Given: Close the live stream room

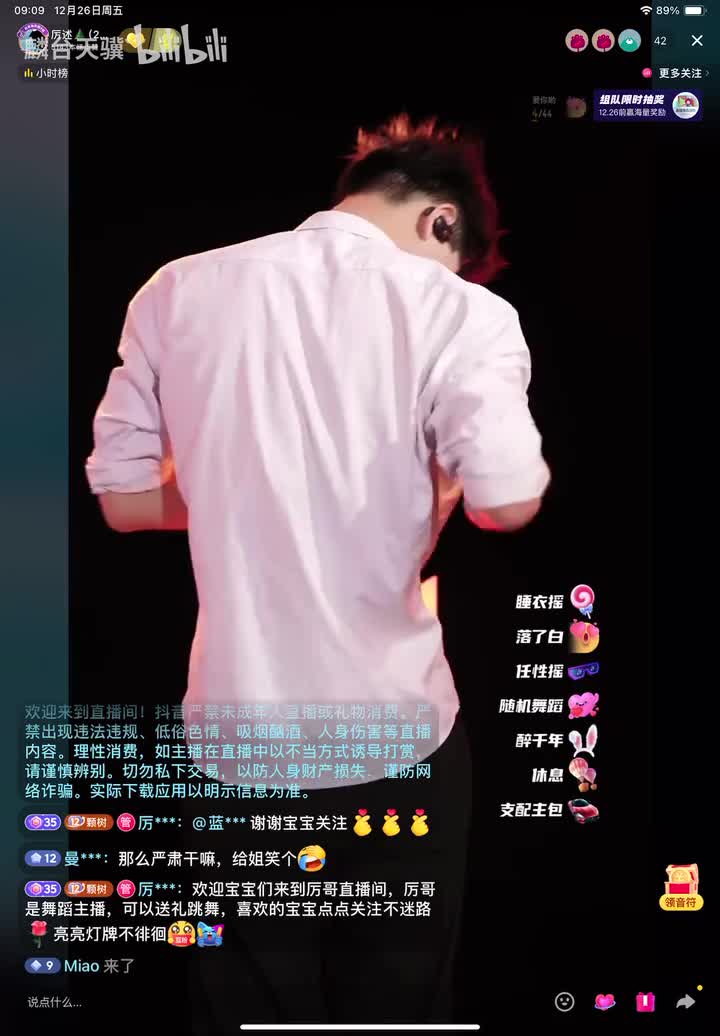Looking at the screenshot, I should pyautogui.click(x=697, y=41).
